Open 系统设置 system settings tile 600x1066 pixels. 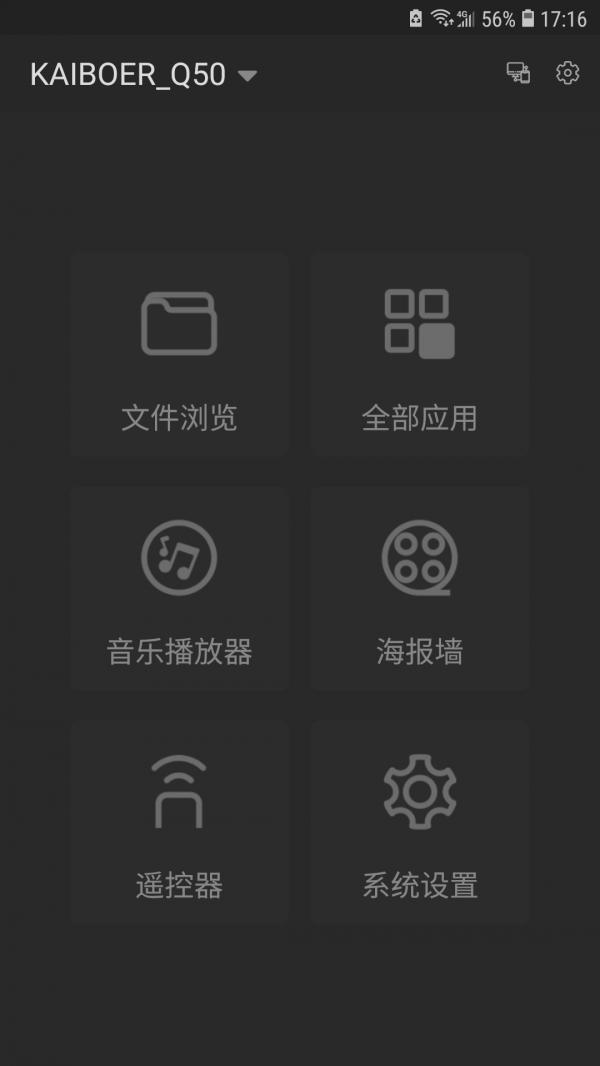tap(419, 822)
